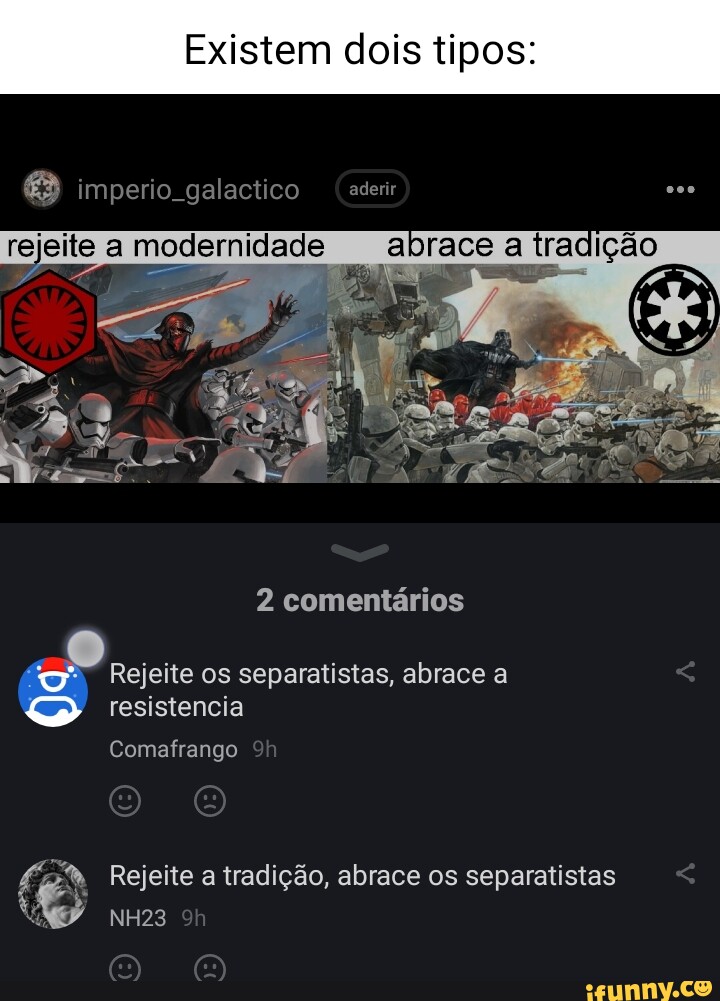Share Comafrango's comment with the share icon

684,671
